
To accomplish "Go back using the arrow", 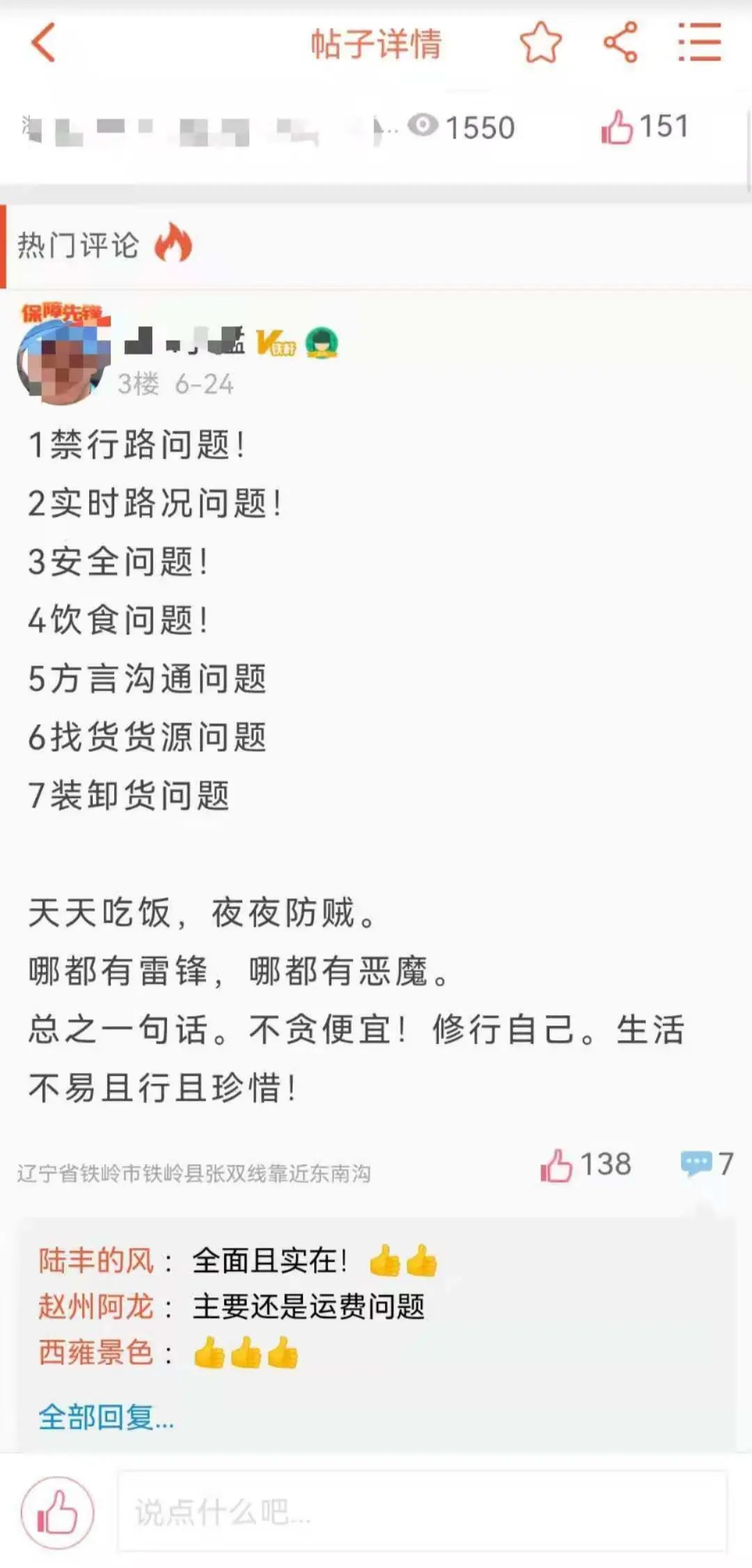I will point(43,43).
